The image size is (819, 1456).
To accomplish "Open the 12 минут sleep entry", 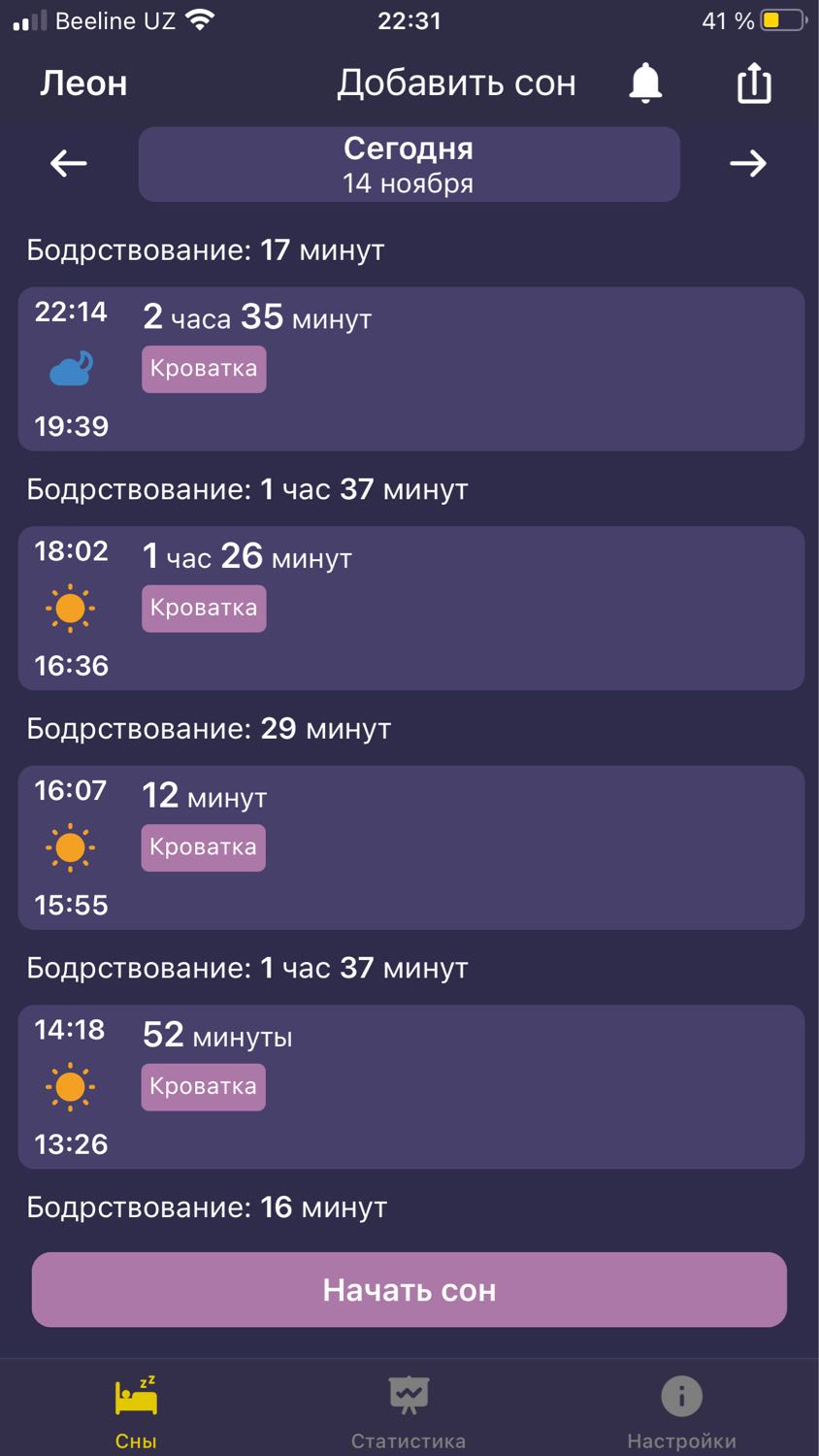I will pos(411,847).
